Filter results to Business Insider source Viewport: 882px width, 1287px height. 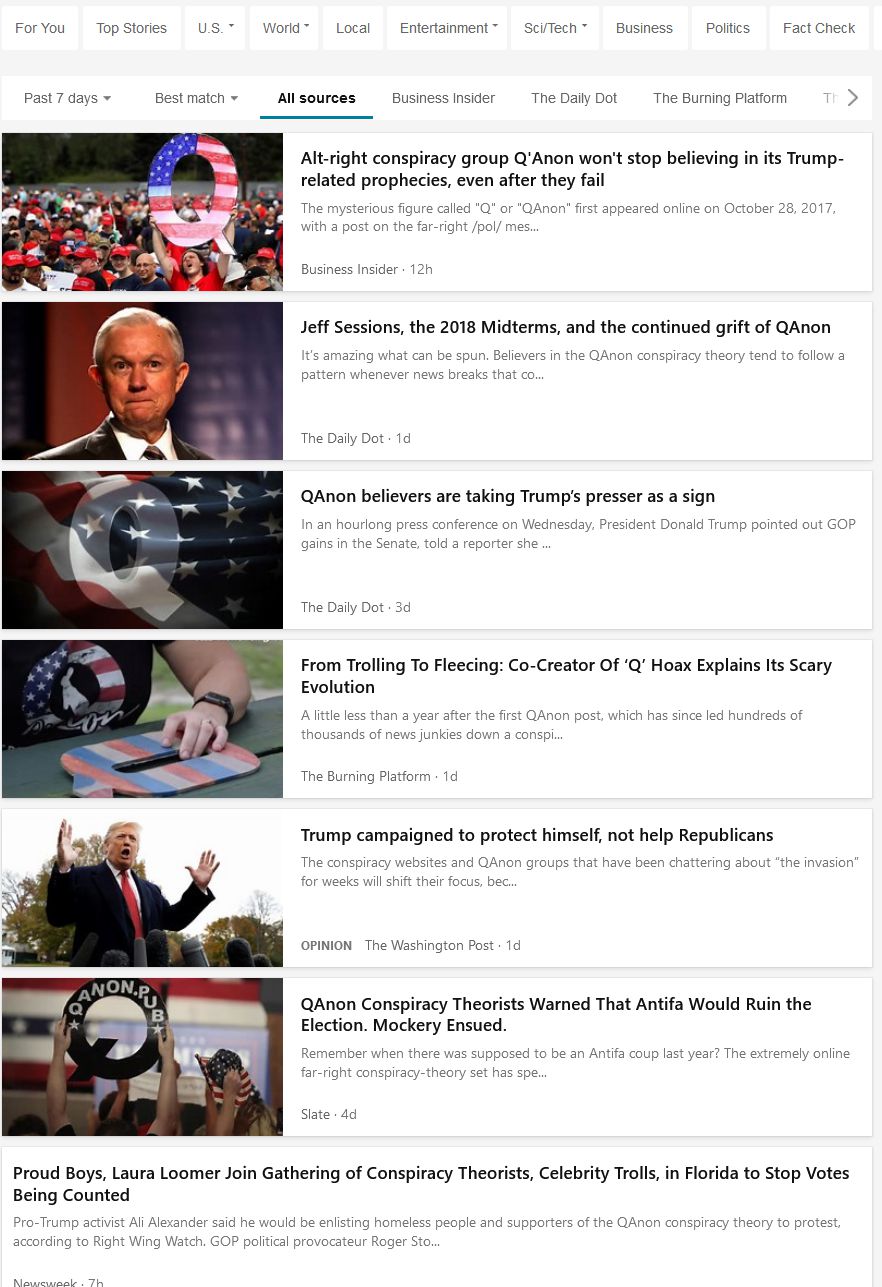click(x=443, y=98)
